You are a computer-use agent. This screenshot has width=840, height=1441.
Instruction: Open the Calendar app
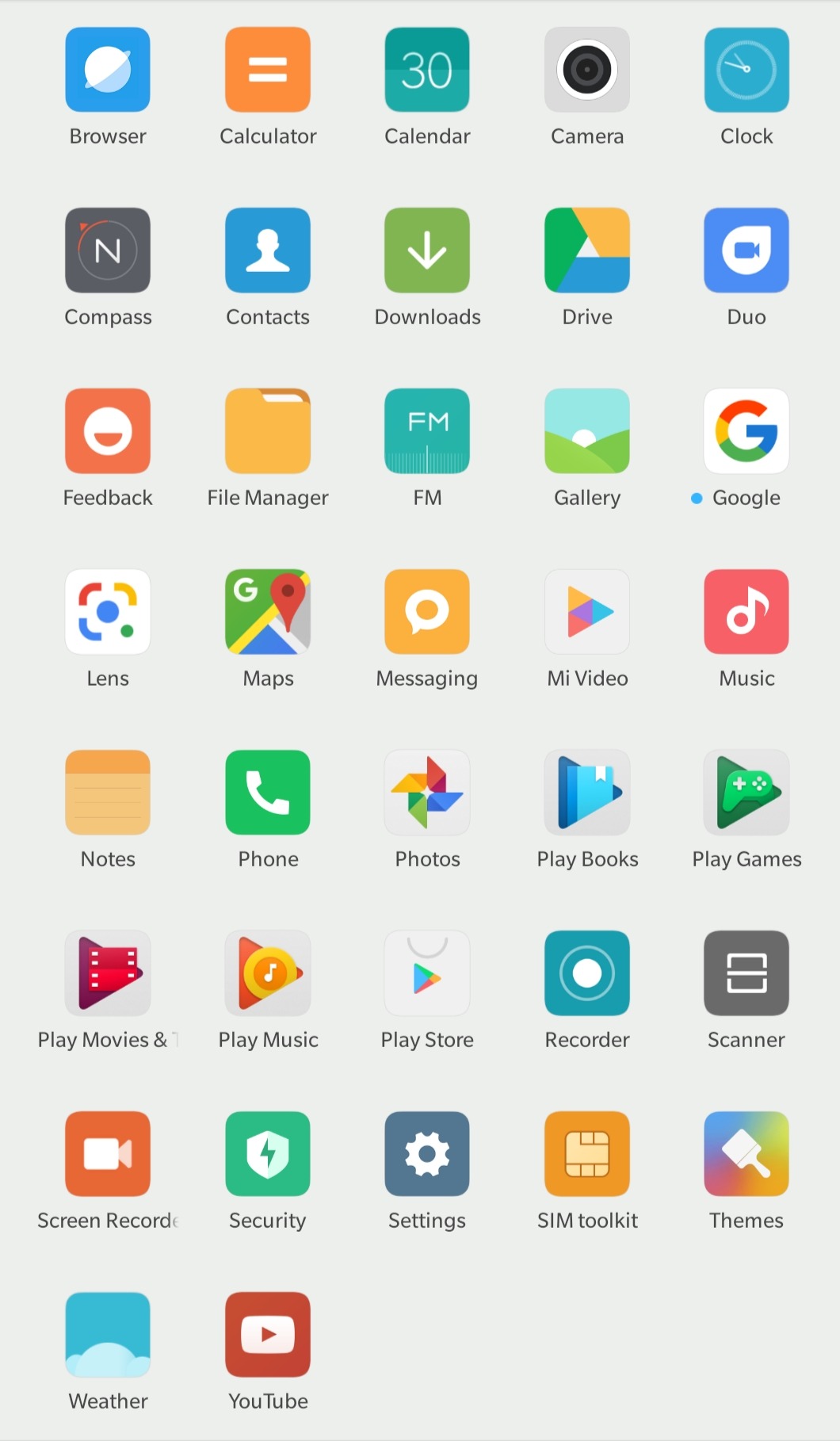pos(427,70)
